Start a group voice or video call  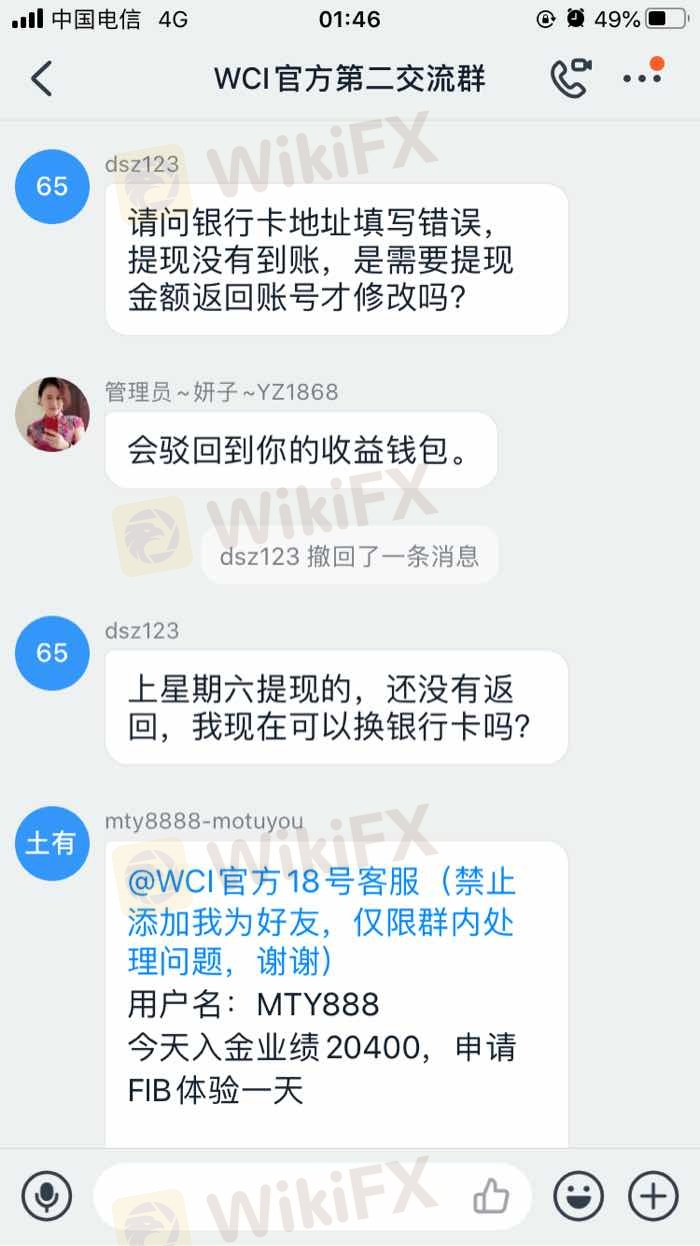[x=570, y=78]
